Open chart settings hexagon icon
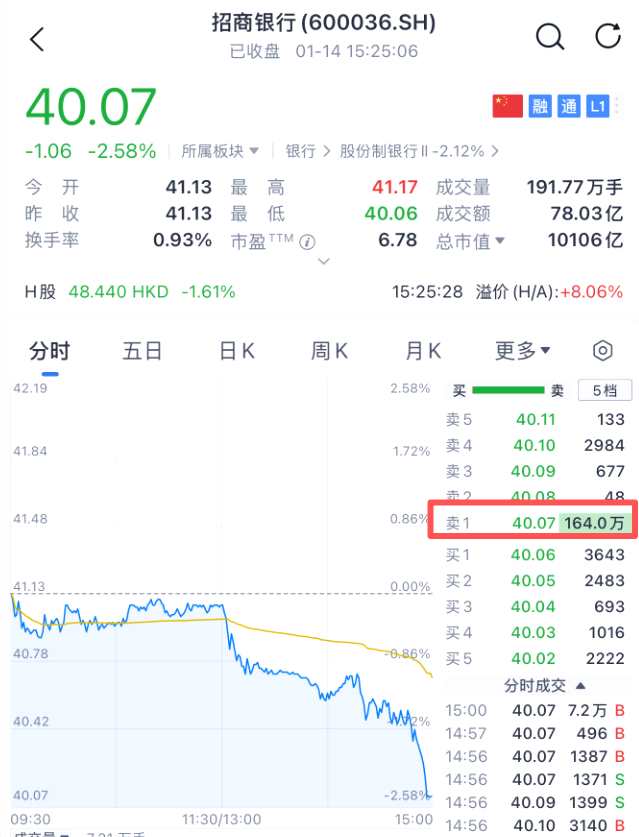Viewport: 639px width, 837px height. coord(602,351)
